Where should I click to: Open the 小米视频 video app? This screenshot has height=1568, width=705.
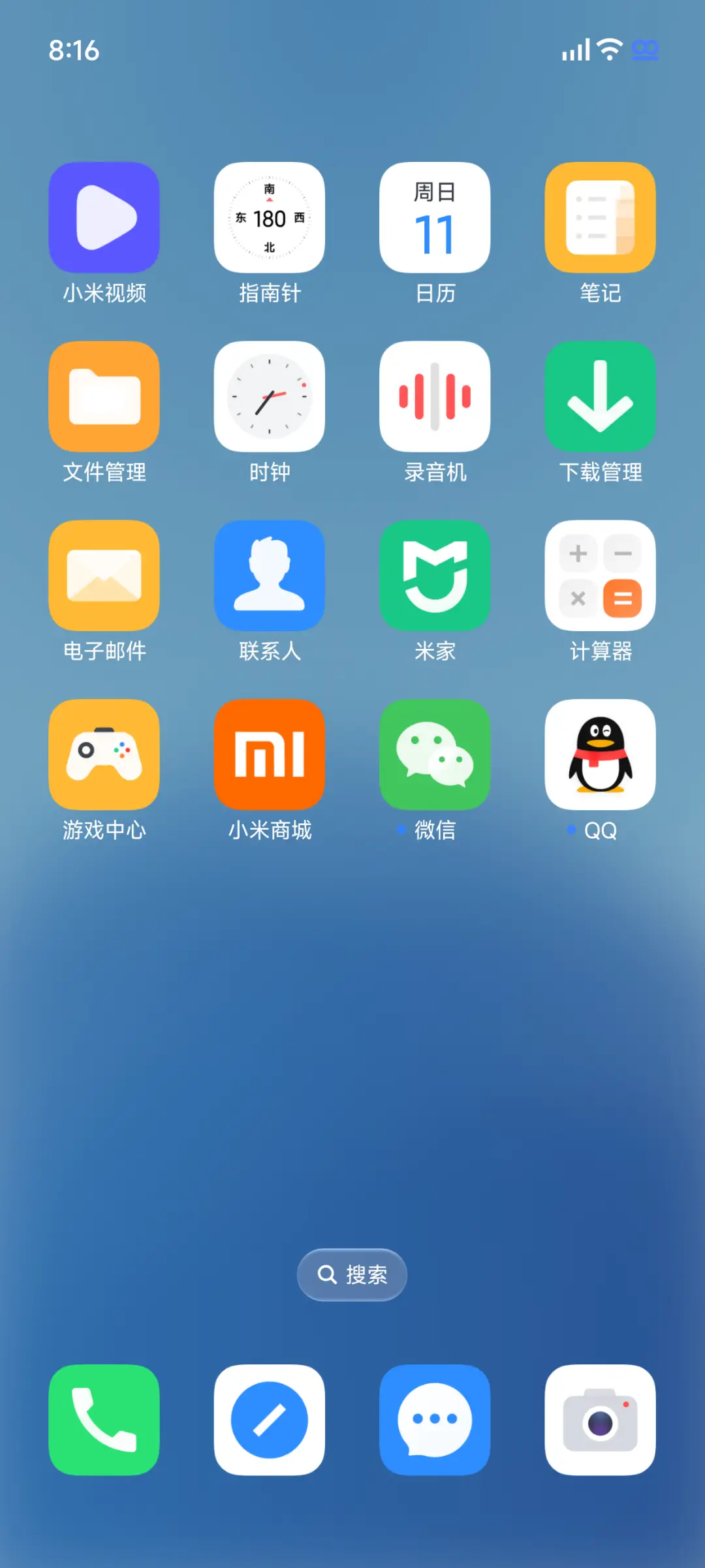pos(104,217)
